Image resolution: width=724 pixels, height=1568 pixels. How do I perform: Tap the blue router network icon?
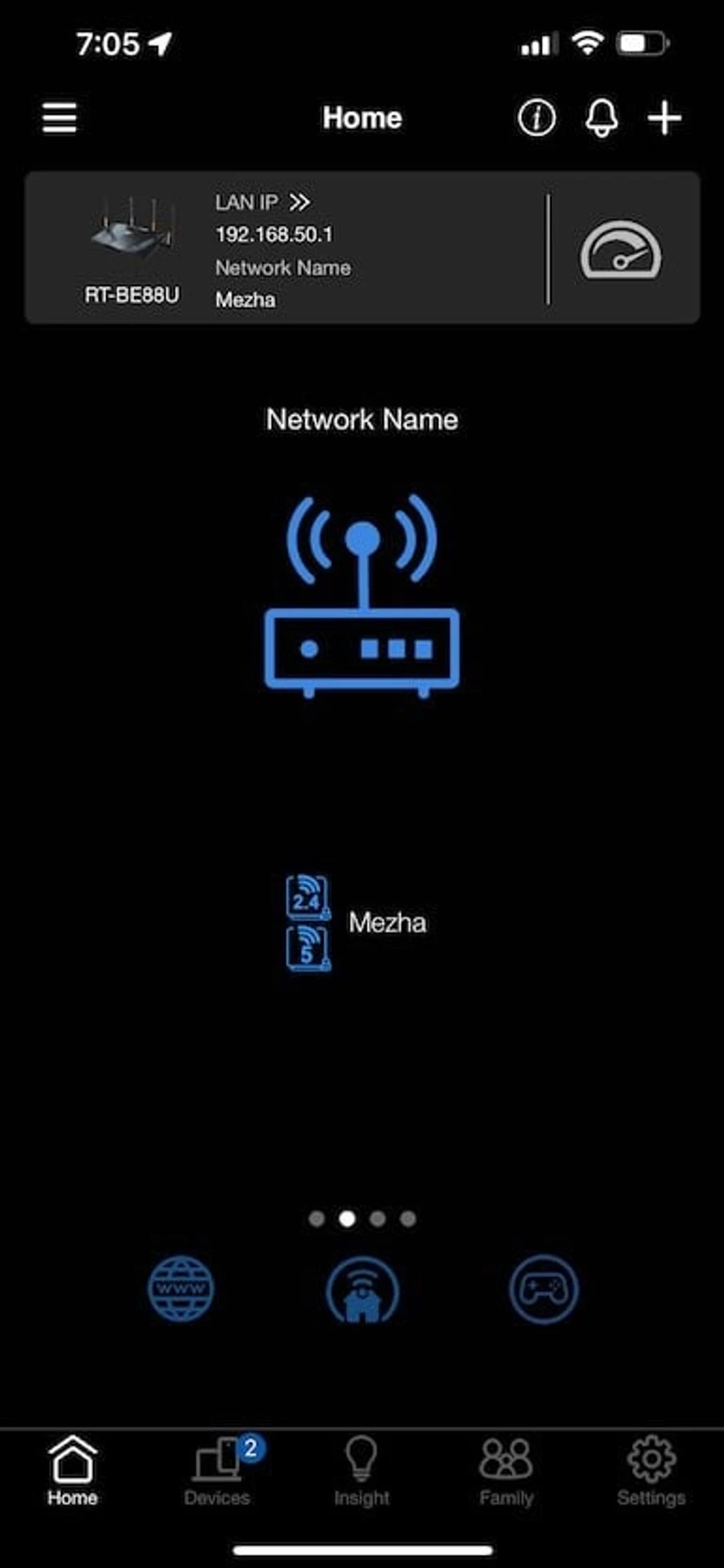click(362, 596)
